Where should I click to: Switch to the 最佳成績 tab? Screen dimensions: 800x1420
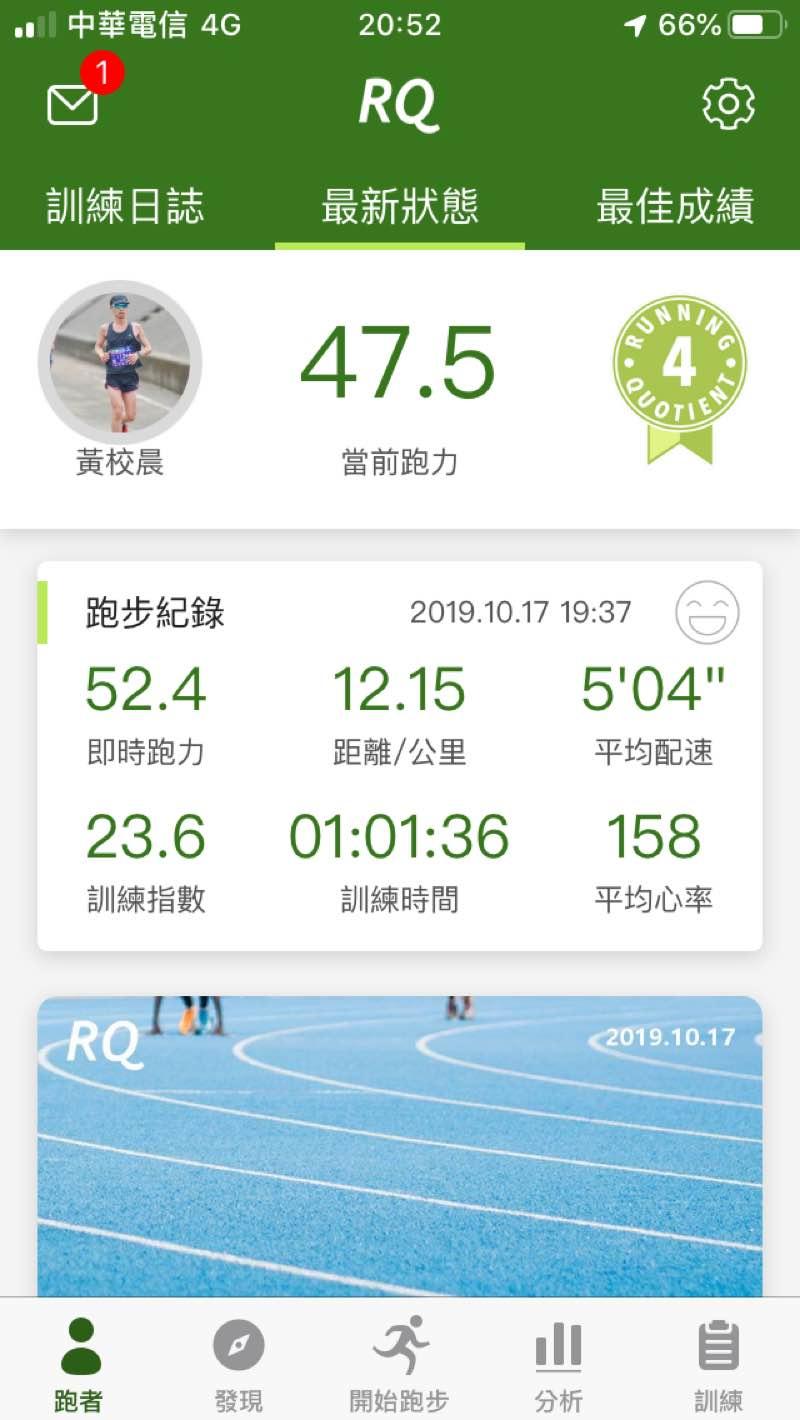675,207
